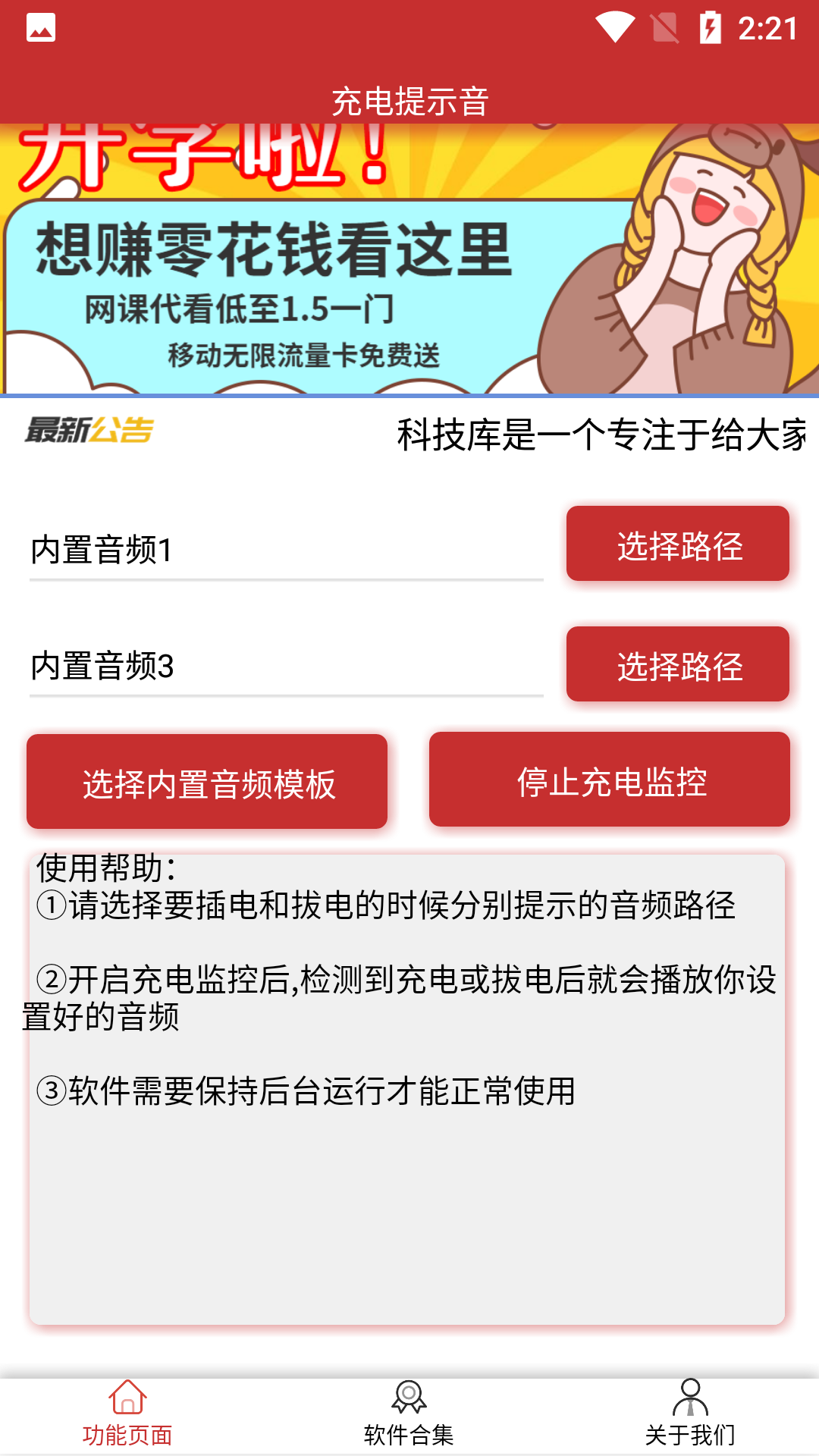
Task: Focus the 内置音频1 path field
Action: [x=287, y=551]
